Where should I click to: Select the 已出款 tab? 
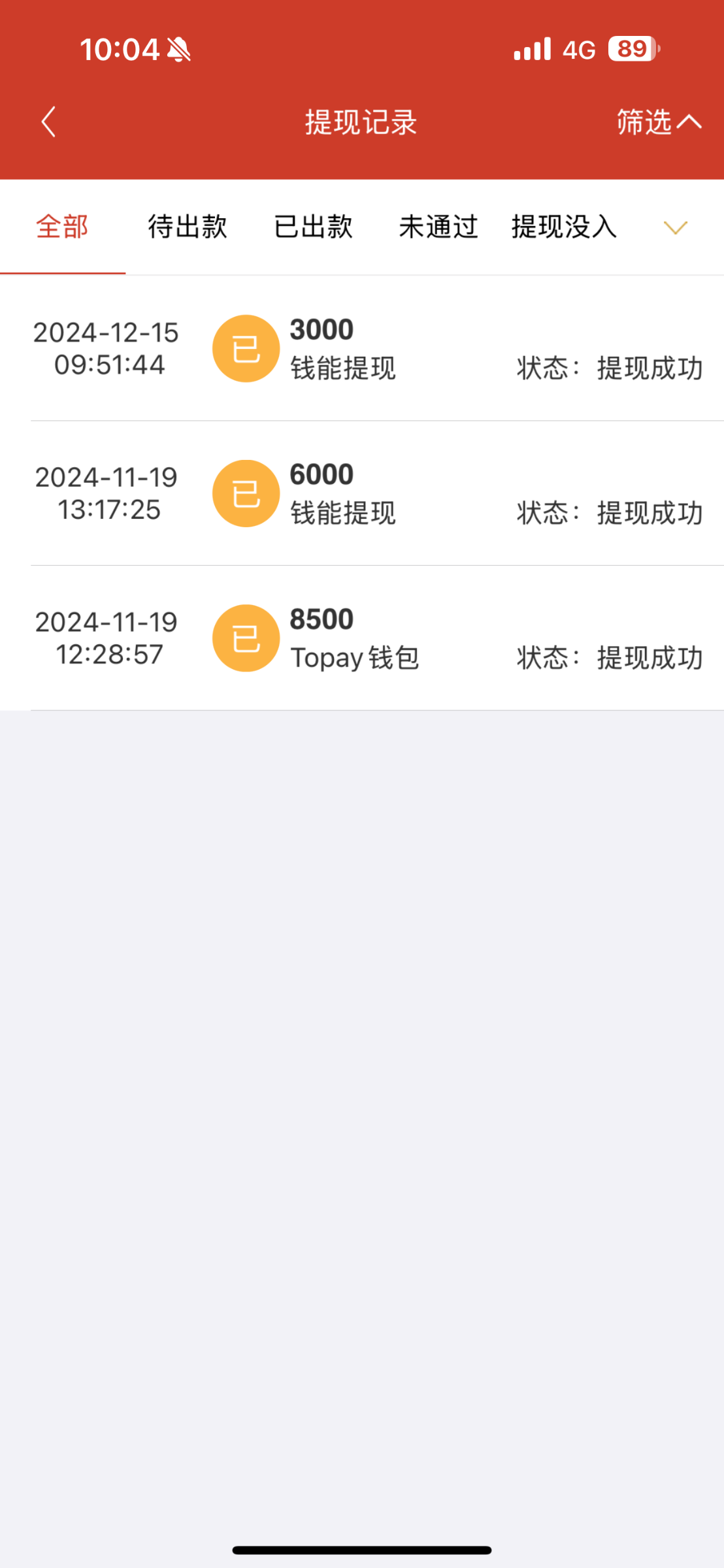[313, 227]
